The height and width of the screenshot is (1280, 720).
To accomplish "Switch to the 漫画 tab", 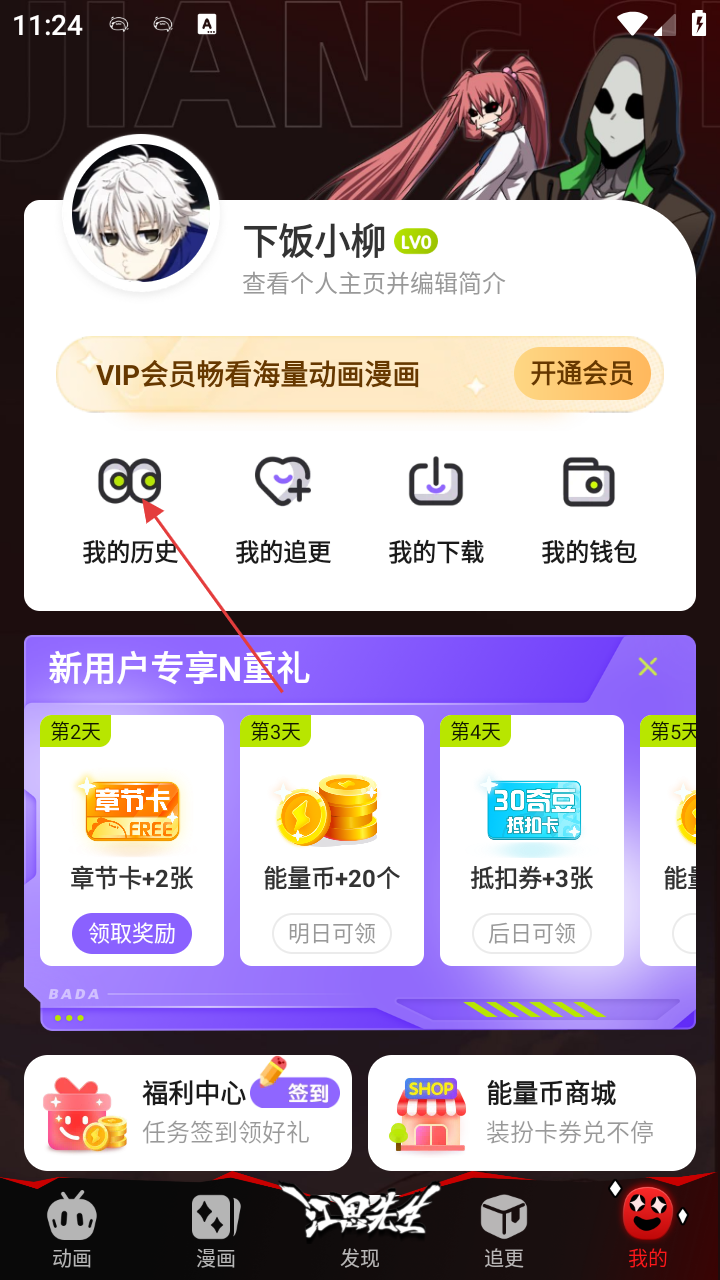I will coord(216,1230).
